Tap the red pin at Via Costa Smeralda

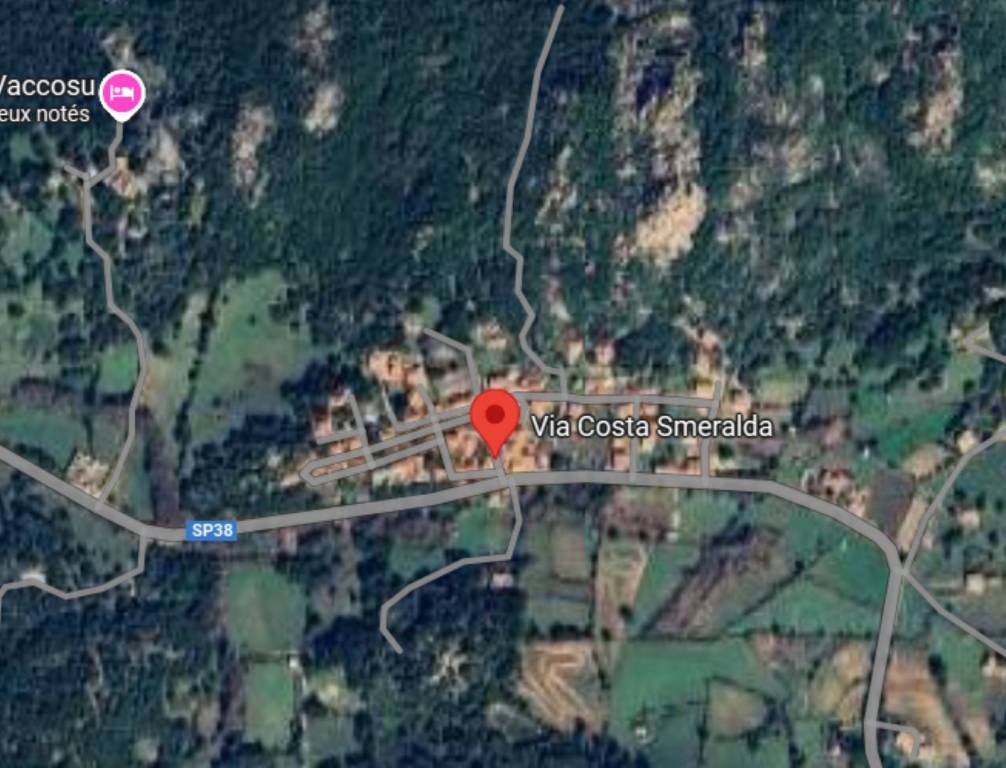click(495, 416)
